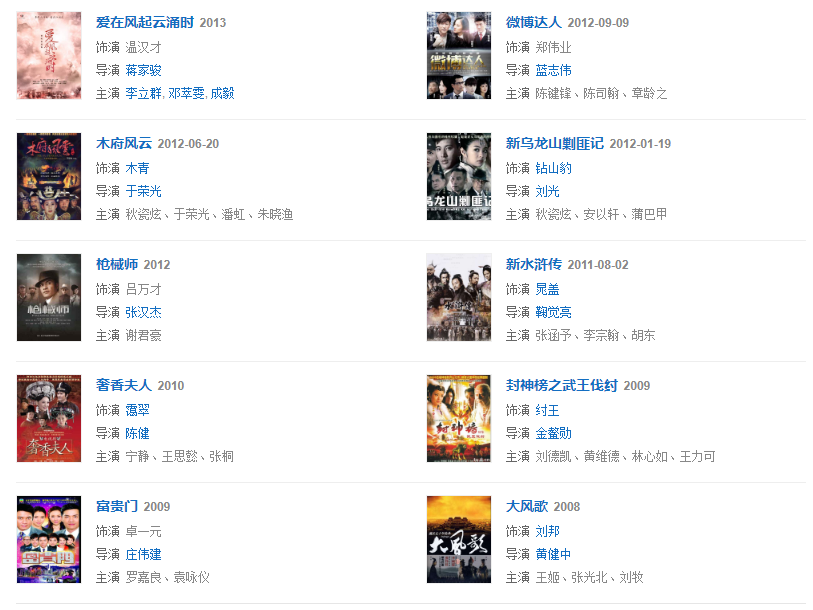Open director link 金鳌勋
This screenshot has height=610, width=813.
click(553, 433)
